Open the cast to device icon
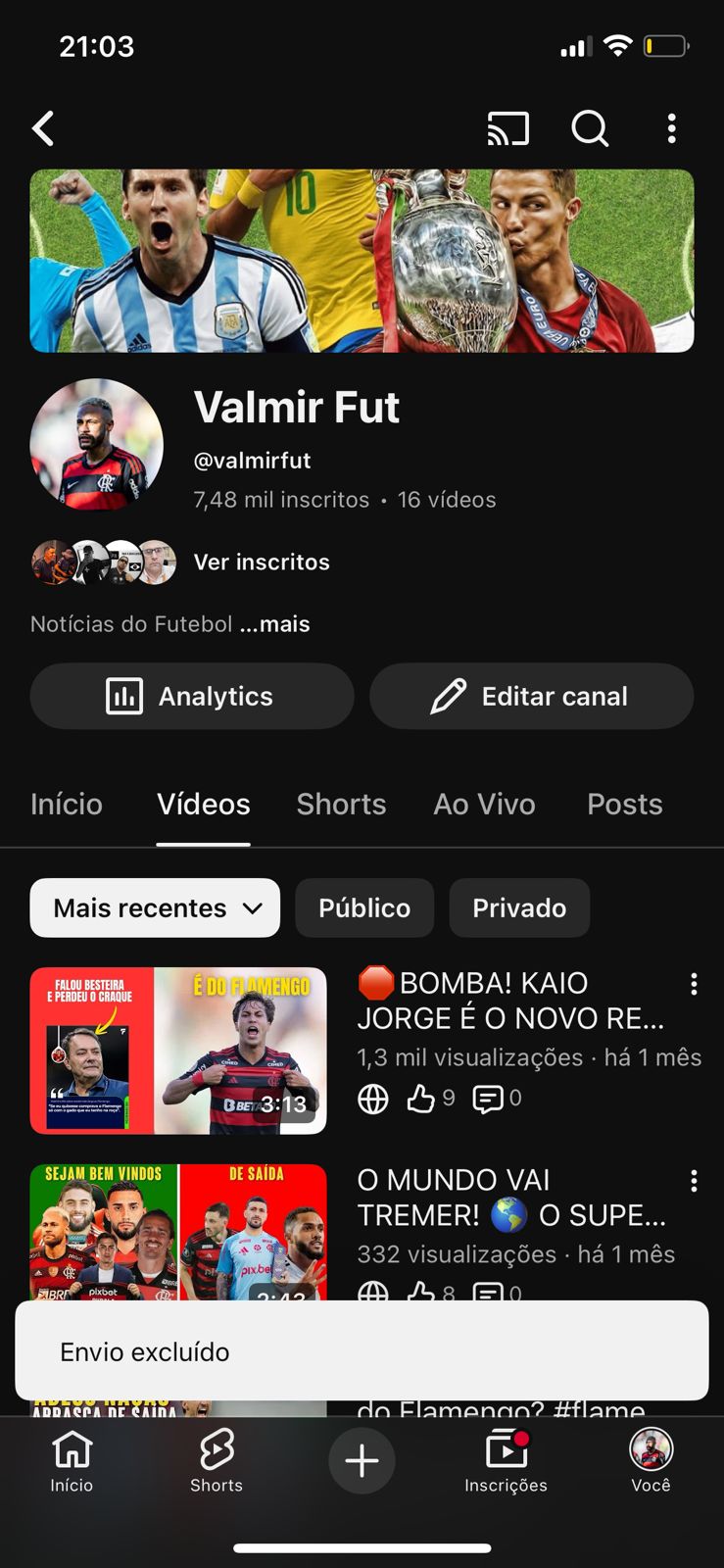The image size is (724, 1568). pyautogui.click(x=507, y=128)
